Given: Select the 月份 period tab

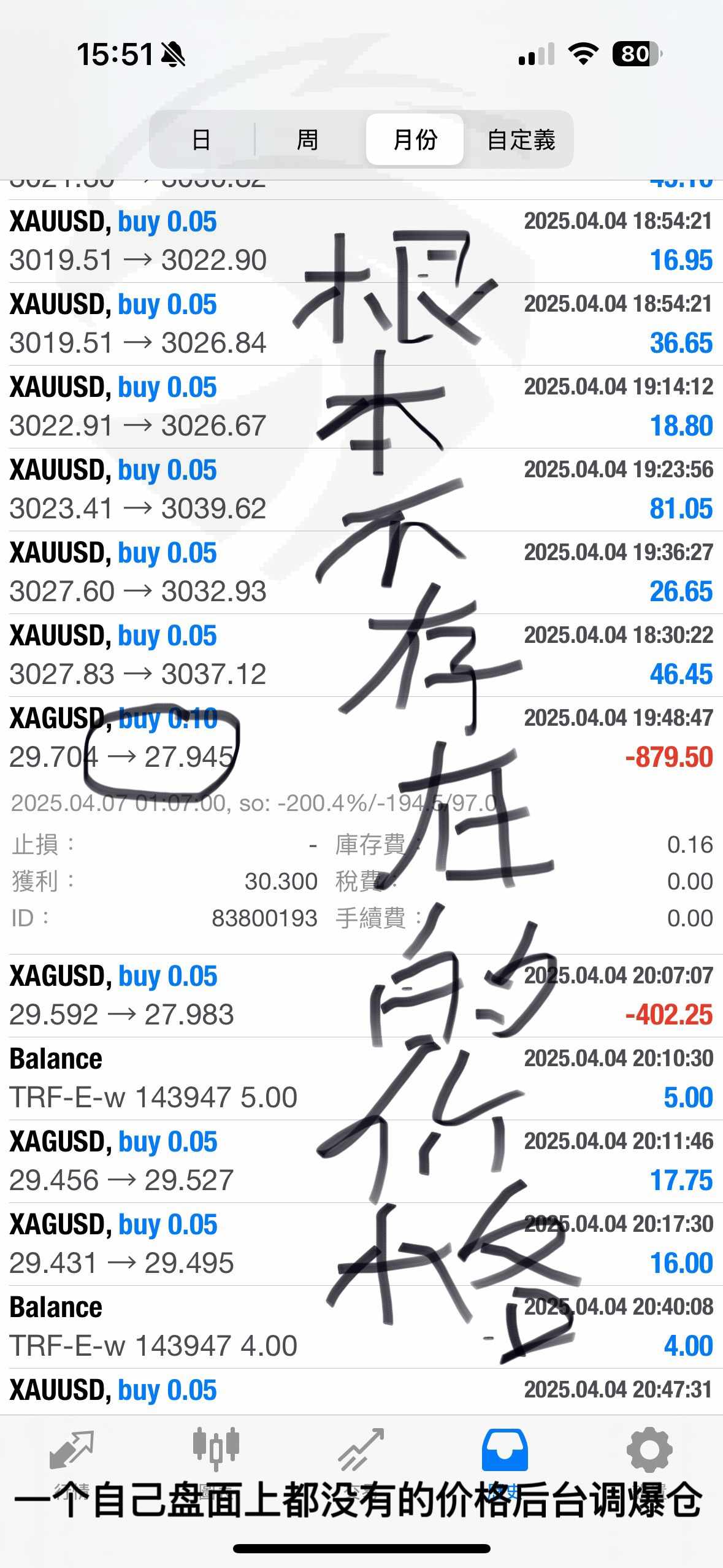Looking at the screenshot, I should [415, 140].
